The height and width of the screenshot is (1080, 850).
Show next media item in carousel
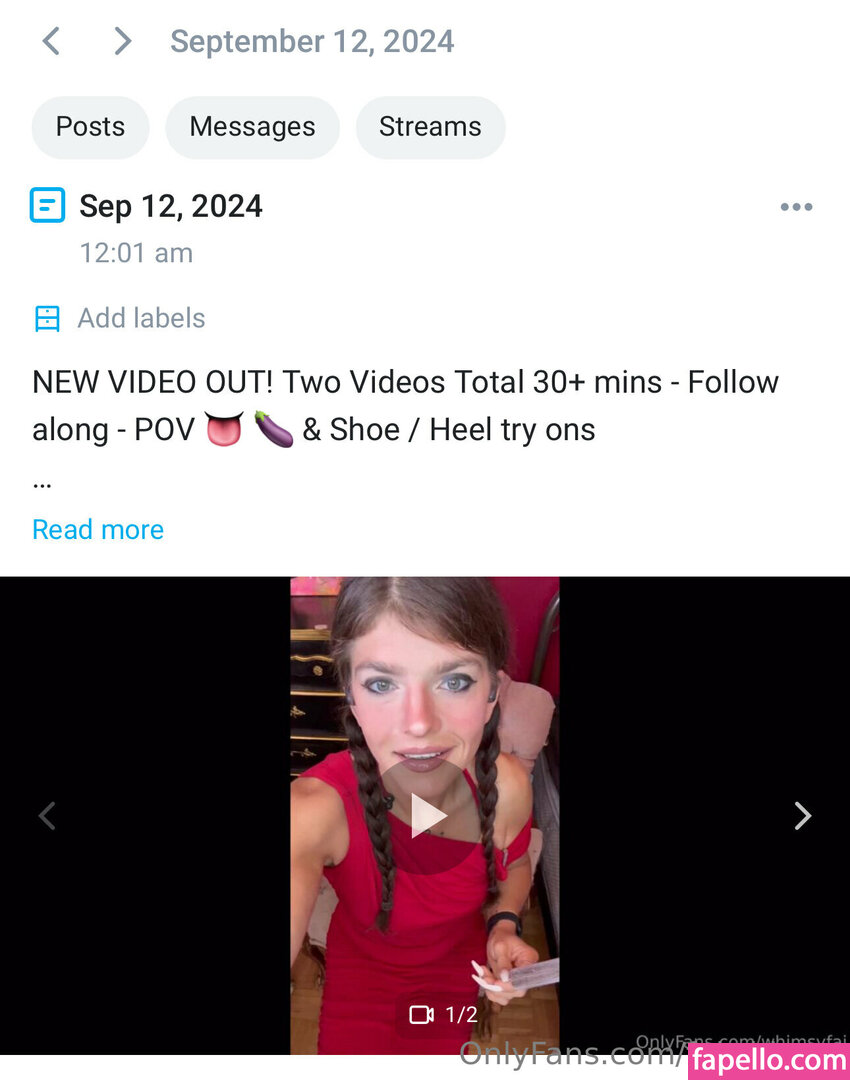pos(802,816)
